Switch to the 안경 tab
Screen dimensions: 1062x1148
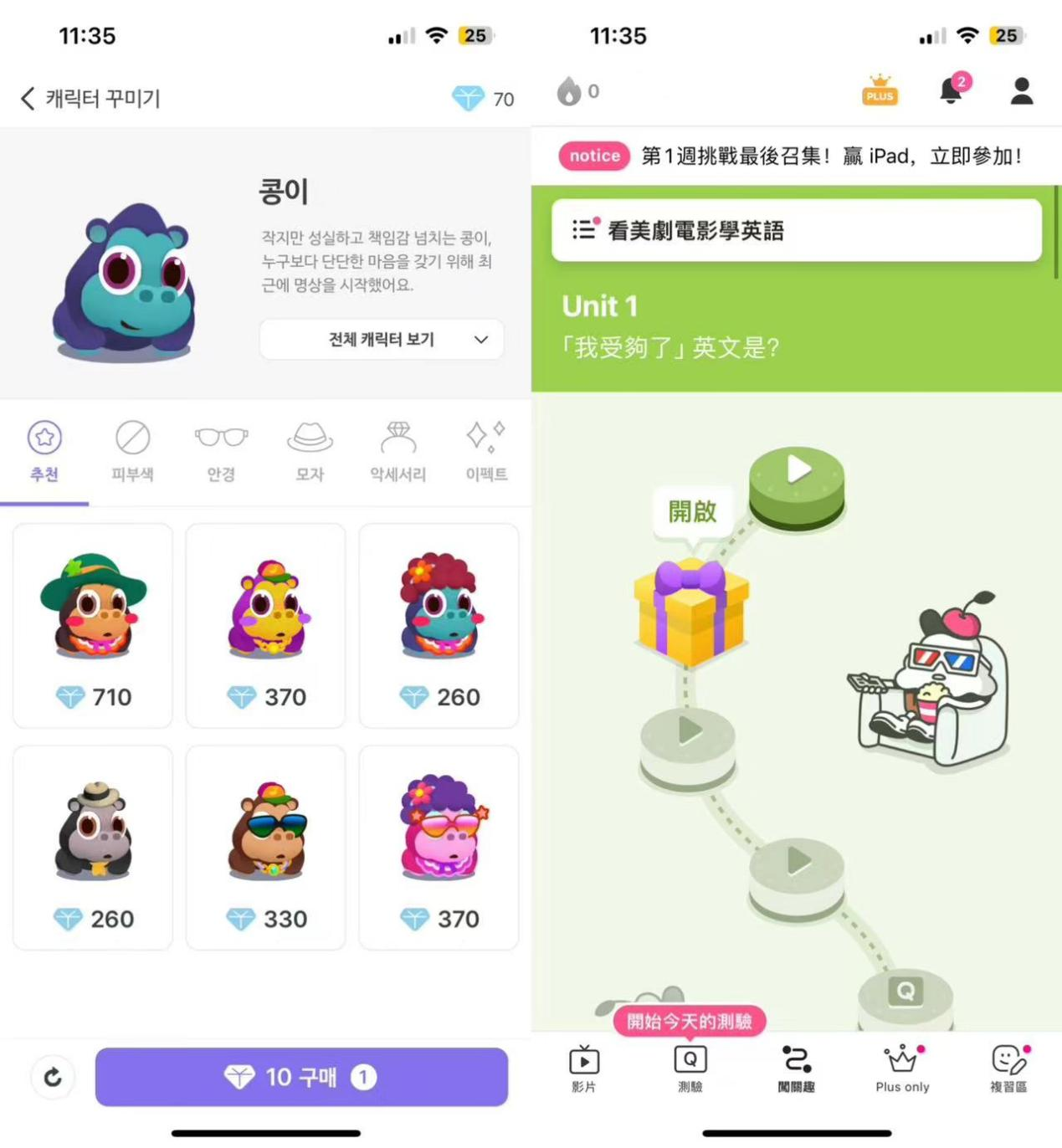click(x=221, y=452)
